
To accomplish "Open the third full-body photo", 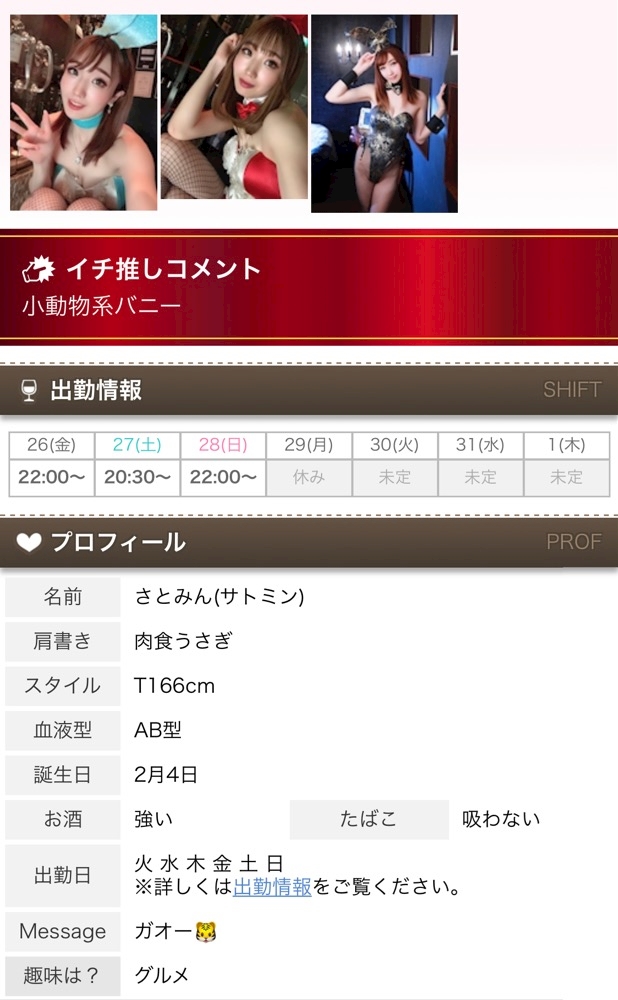I will (x=384, y=113).
